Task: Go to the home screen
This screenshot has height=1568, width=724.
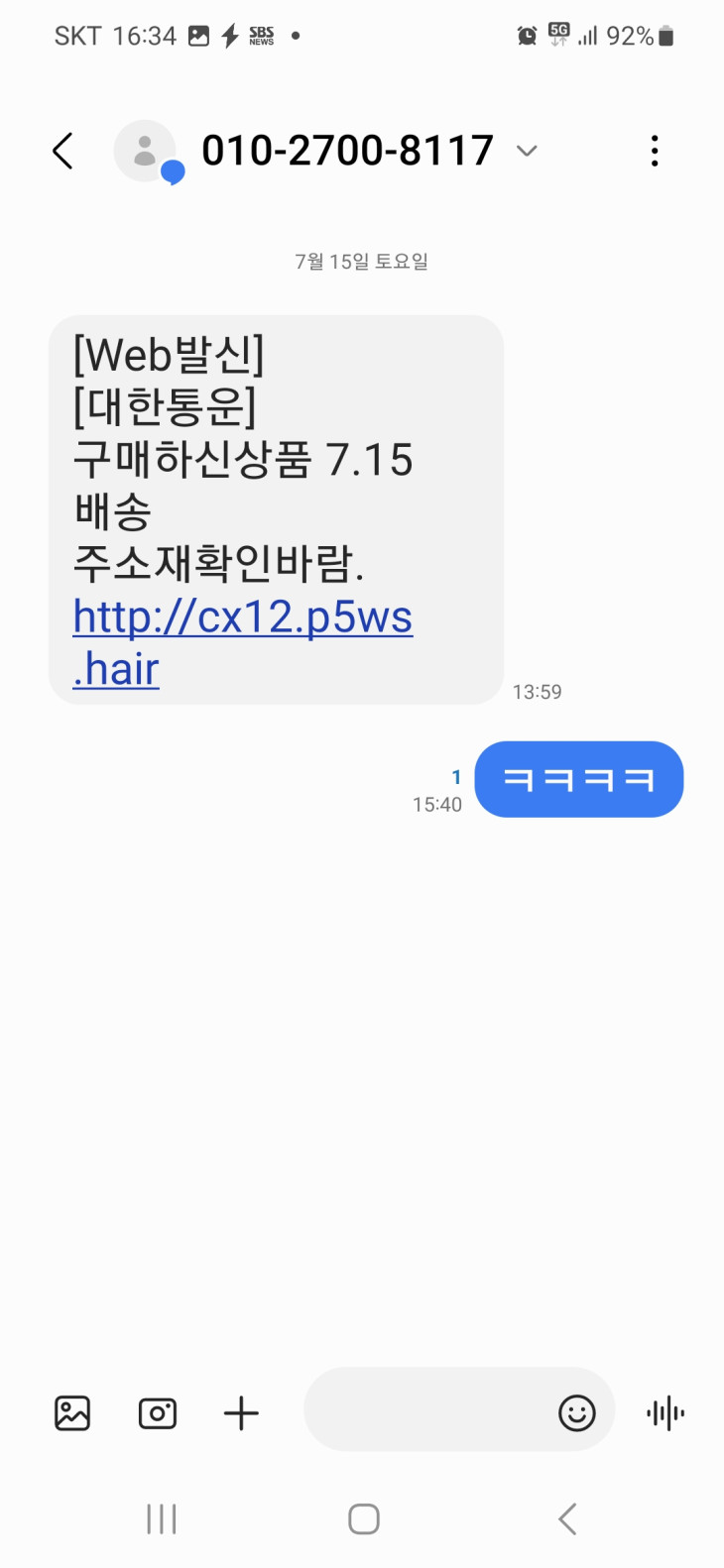Action: [363, 1518]
